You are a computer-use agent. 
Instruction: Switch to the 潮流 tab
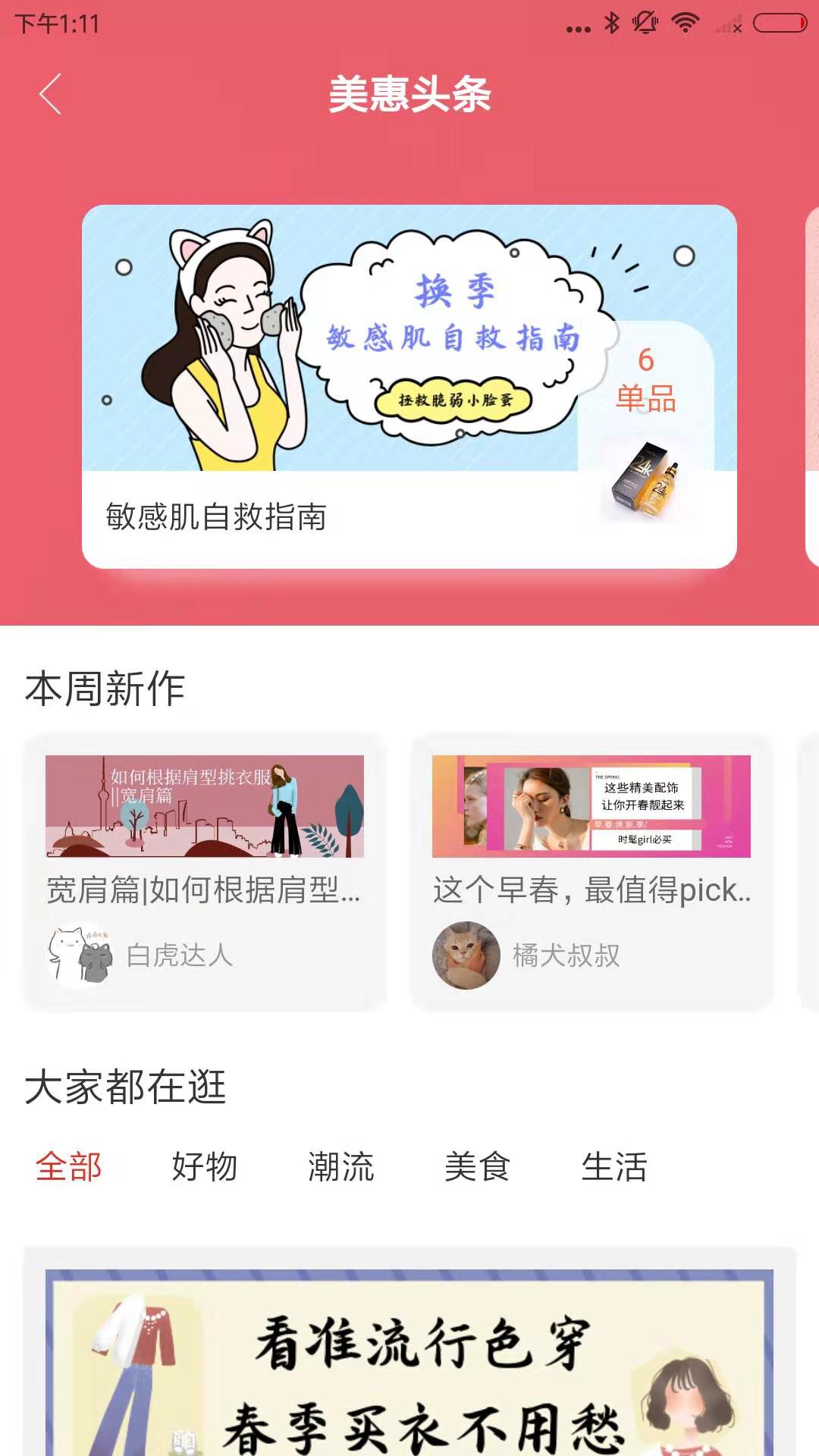pyautogui.click(x=341, y=1166)
